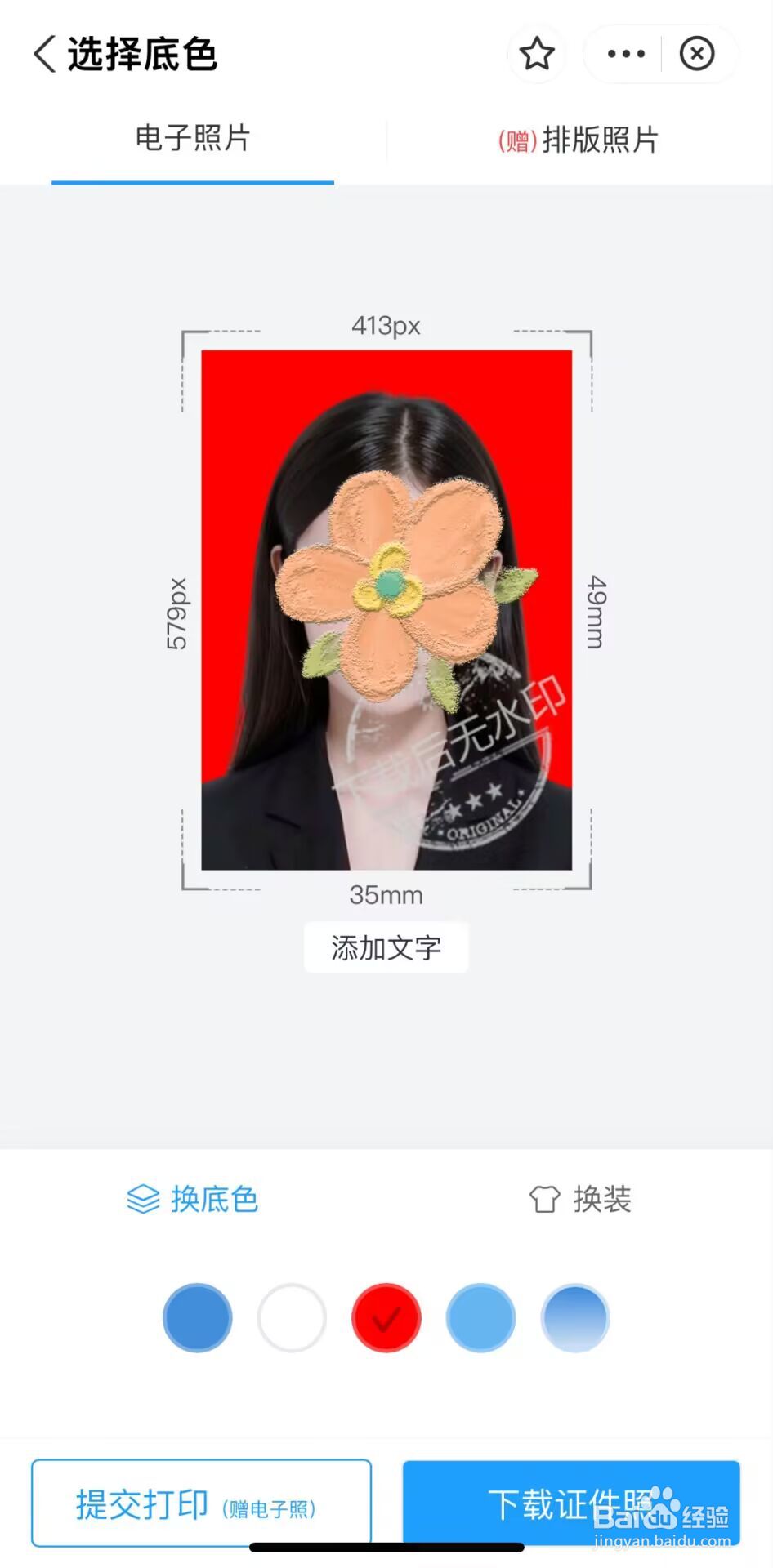Tap the back arrow next to 选择底色
Image resolution: width=773 pixels, height=1568 pixels.
43,52
